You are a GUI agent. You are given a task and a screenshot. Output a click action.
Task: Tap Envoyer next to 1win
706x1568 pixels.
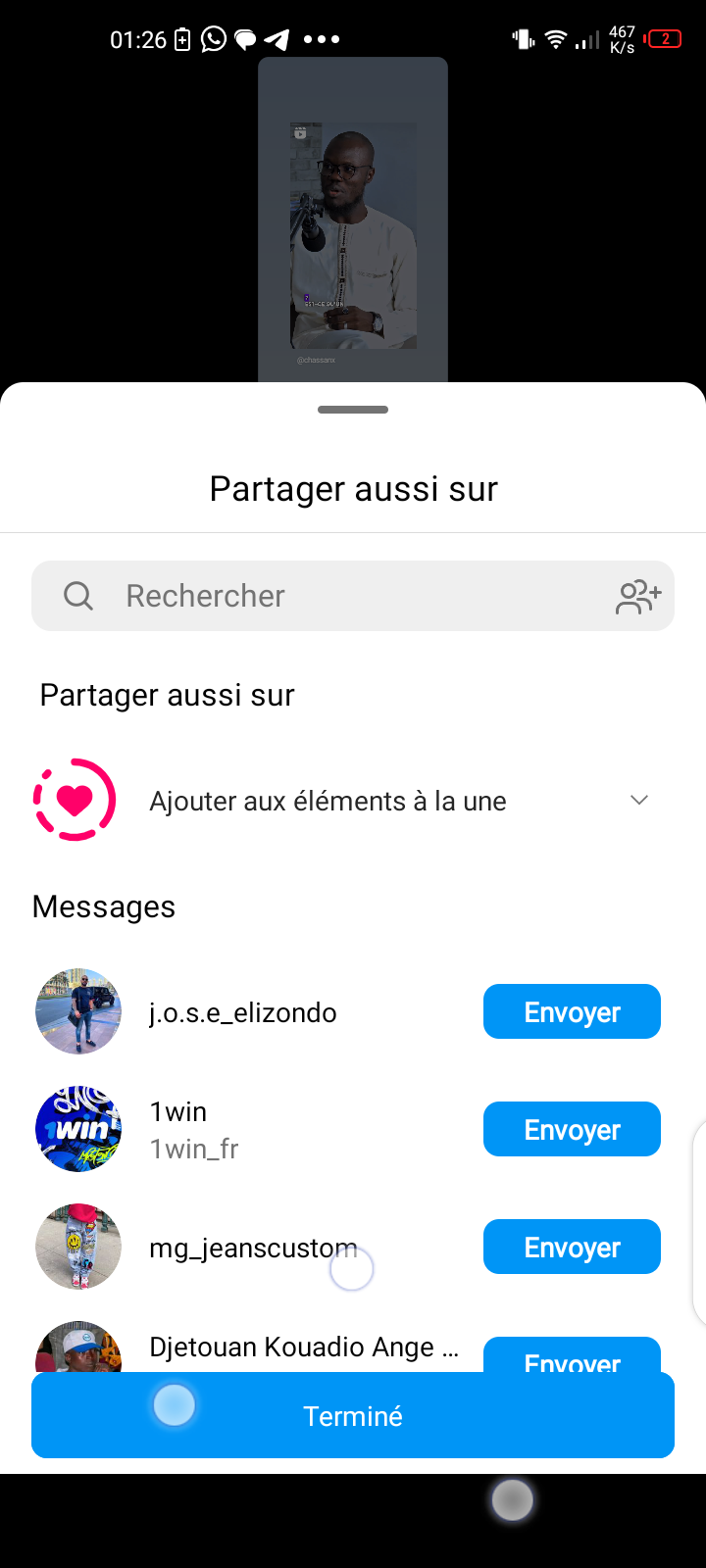point(572,1129)
